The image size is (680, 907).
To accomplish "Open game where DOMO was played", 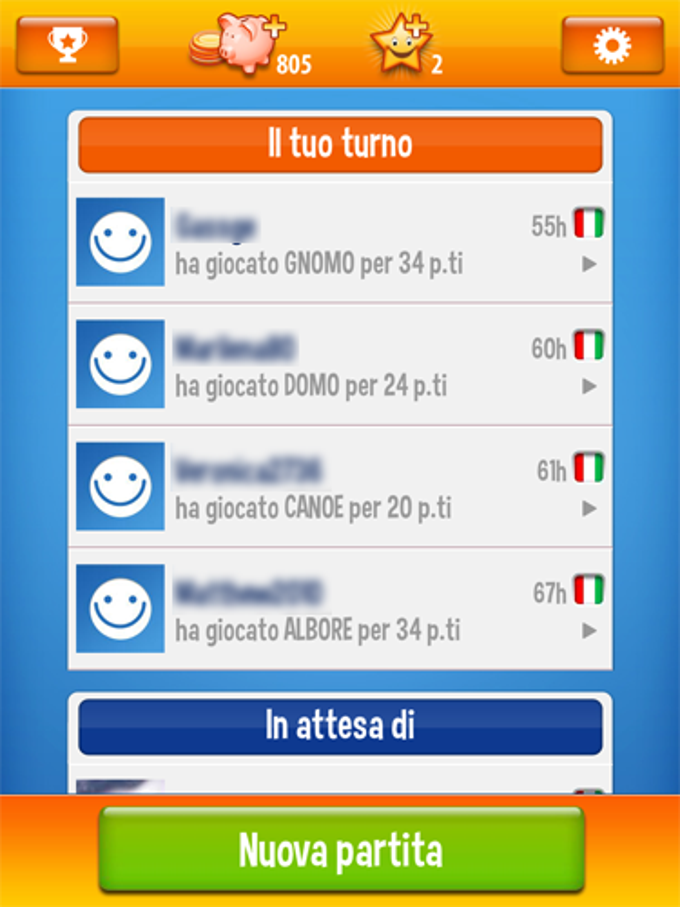I will coord(340,365).
